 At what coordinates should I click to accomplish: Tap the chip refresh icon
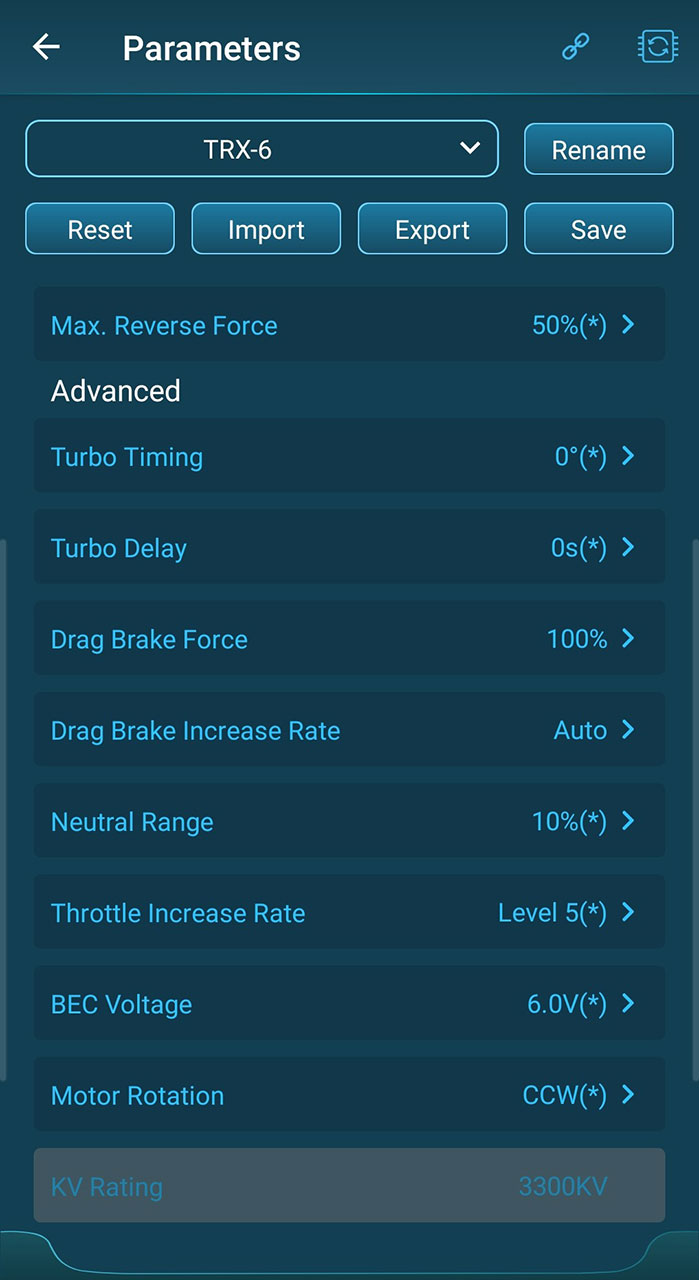657,47
